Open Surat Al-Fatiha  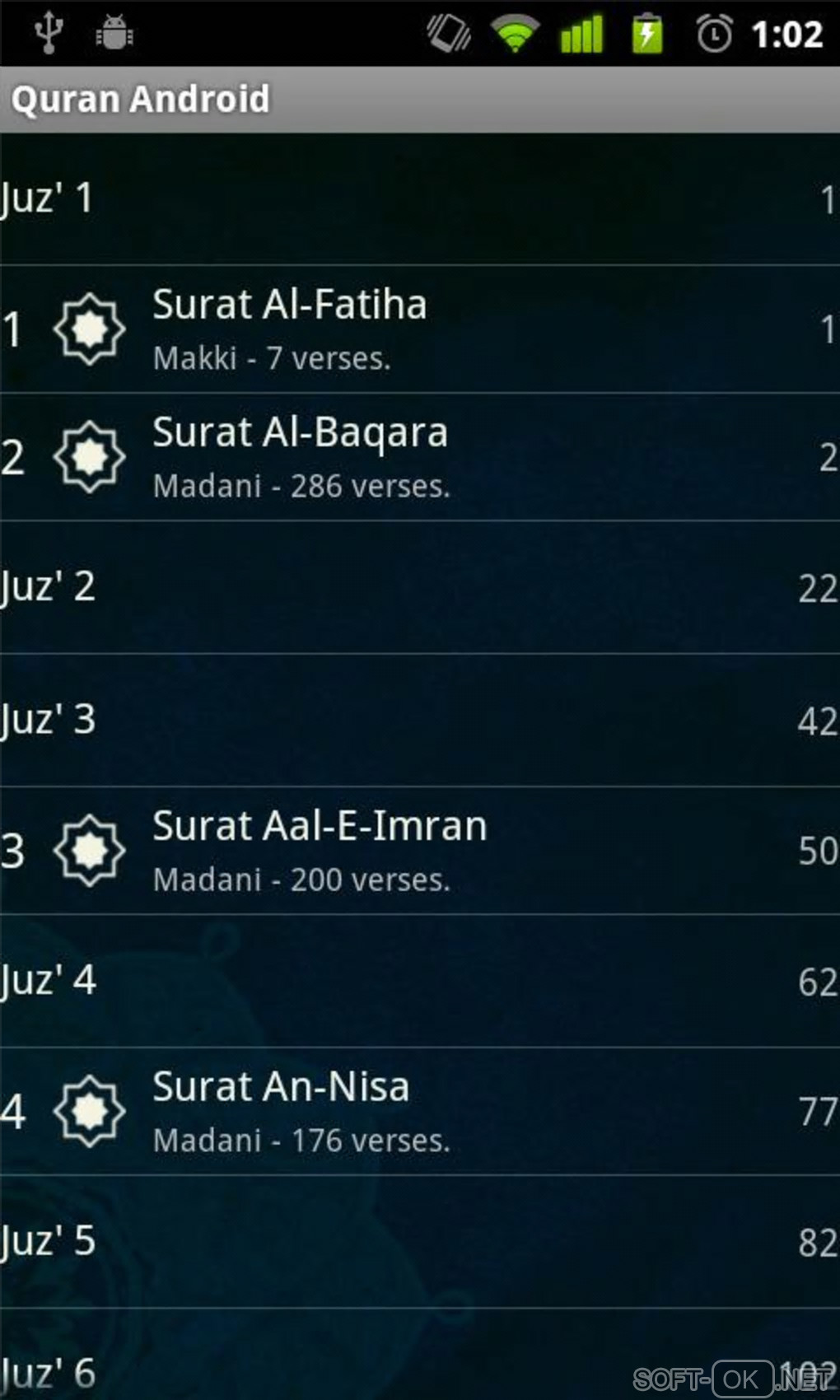pyautogui.click(x=420, y=329)
